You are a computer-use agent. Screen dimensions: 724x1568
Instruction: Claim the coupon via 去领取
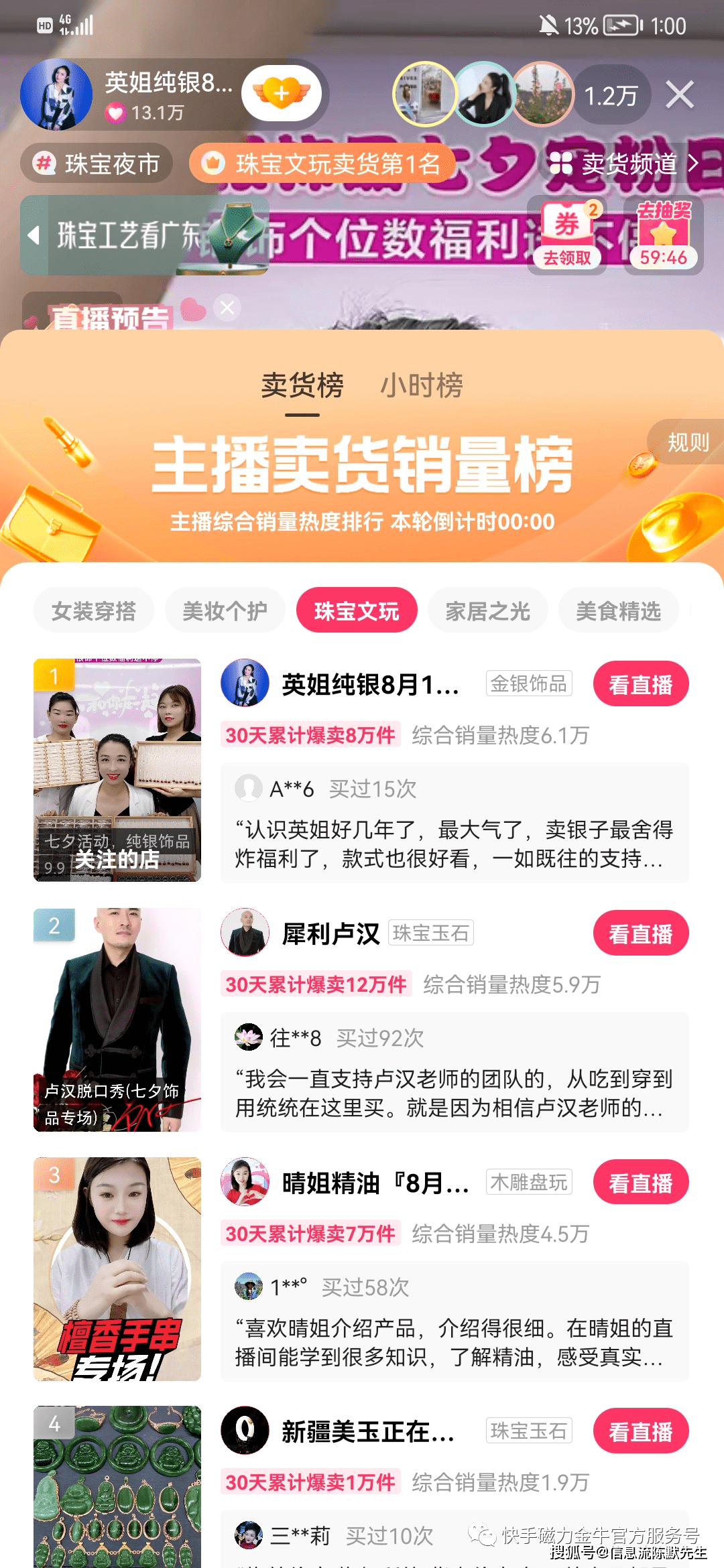(567, 236)
